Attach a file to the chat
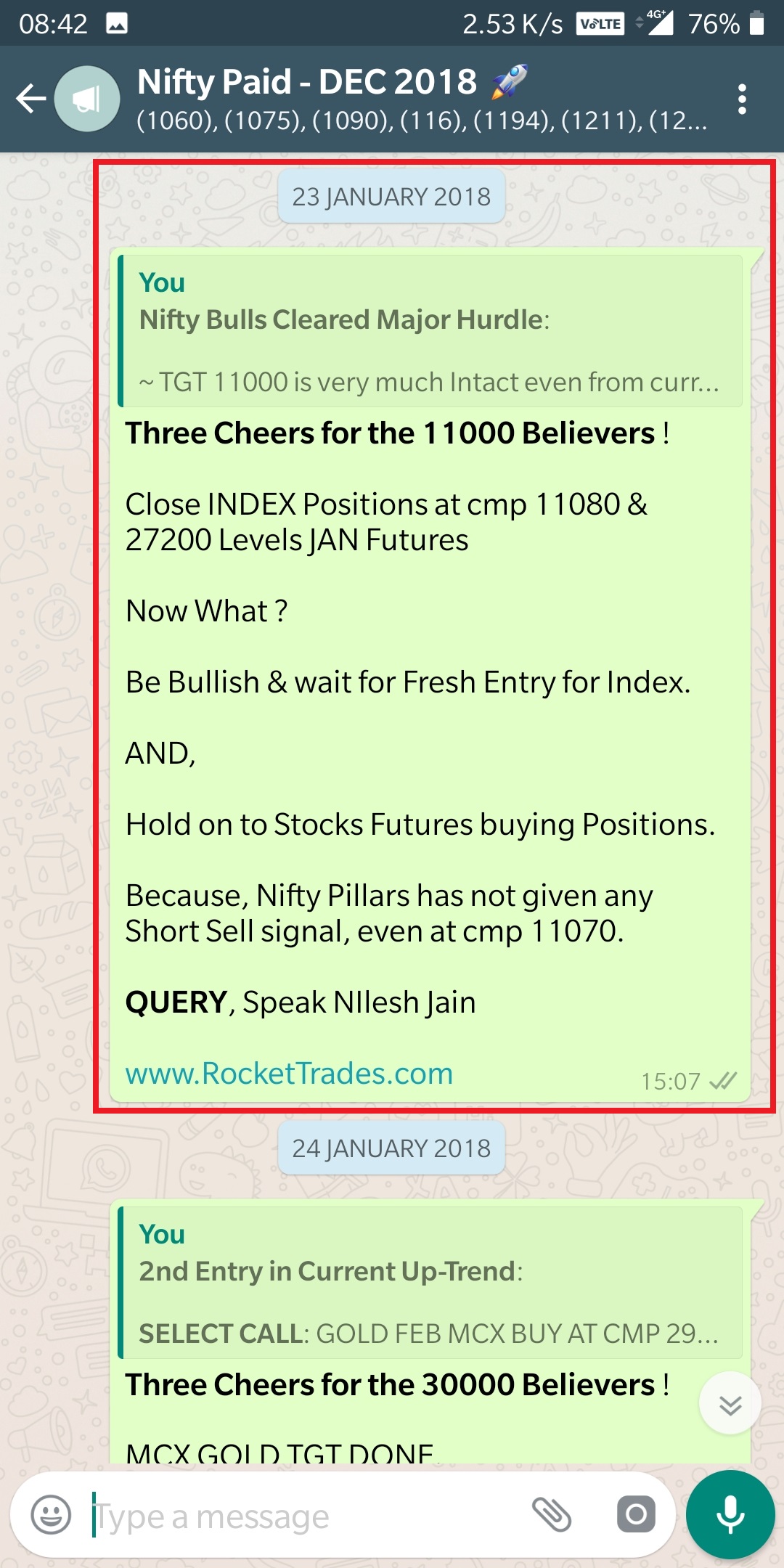The image size is (784, 1568). tap(552, 1514)
